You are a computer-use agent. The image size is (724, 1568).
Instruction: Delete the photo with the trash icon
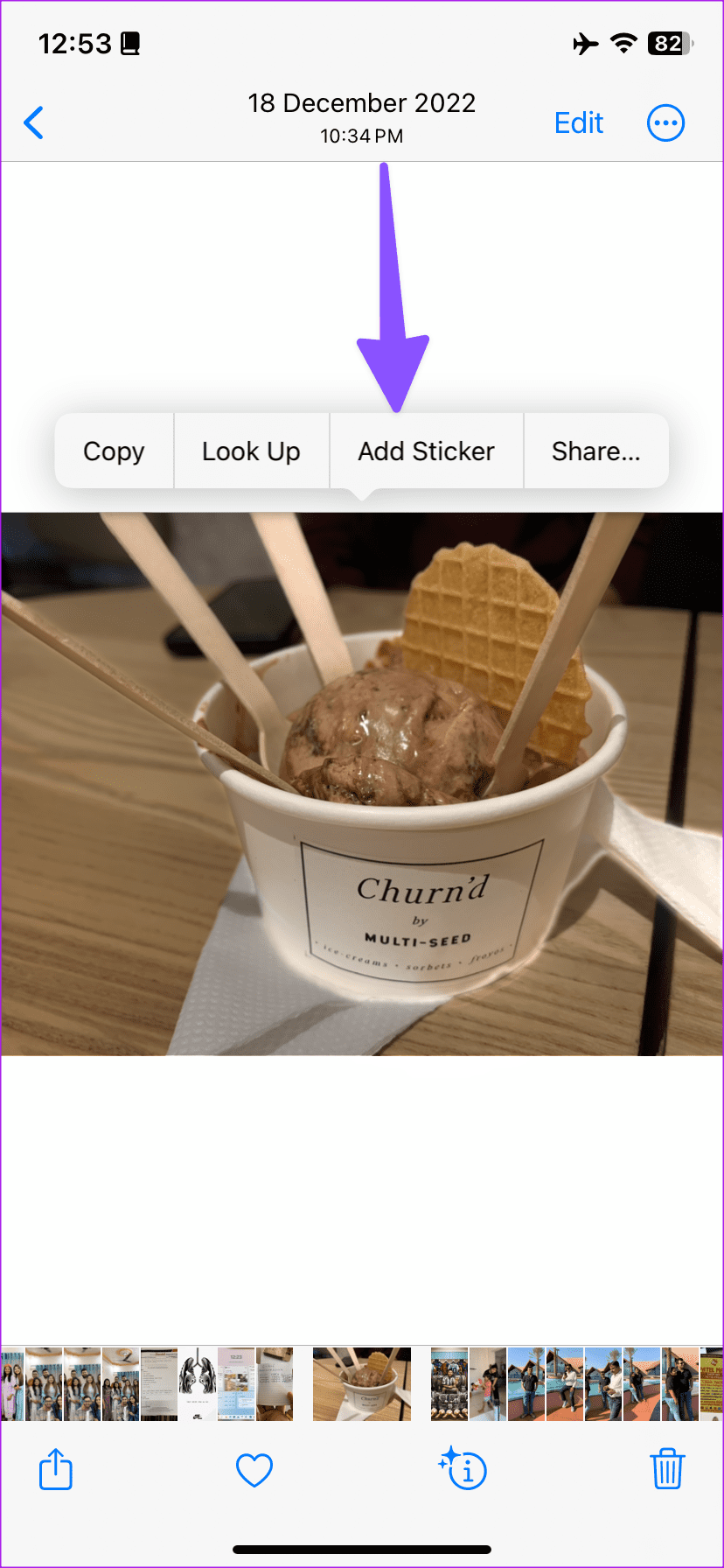point(667,1469)
